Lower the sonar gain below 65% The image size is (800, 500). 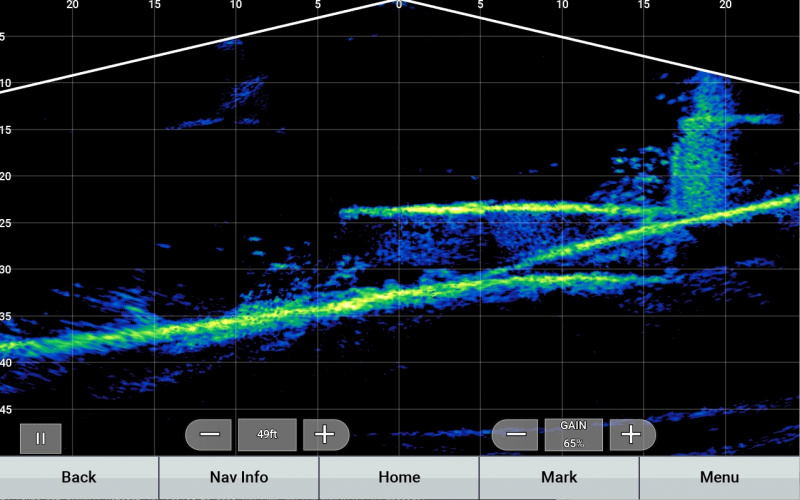[516, 435]
